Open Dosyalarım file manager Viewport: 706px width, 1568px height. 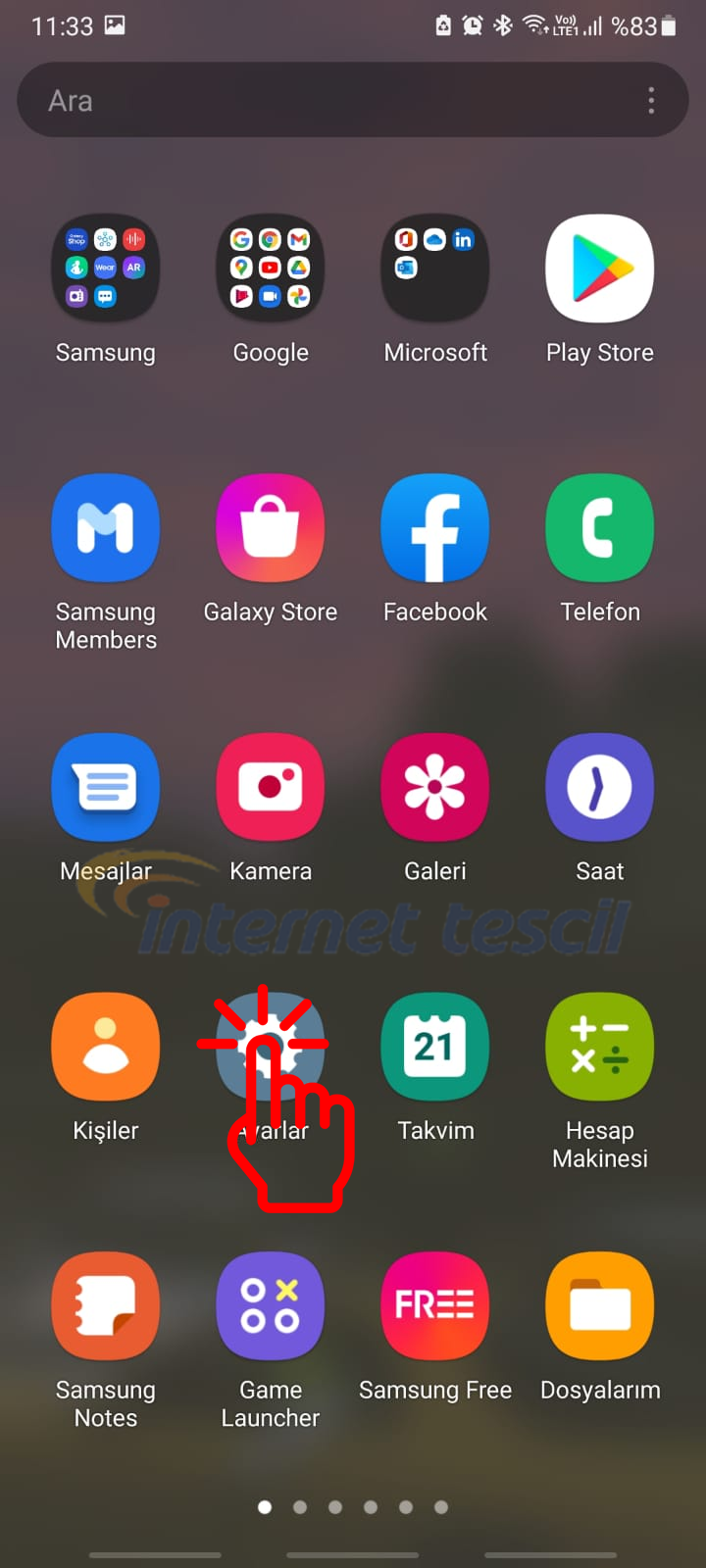point(600,1305)
